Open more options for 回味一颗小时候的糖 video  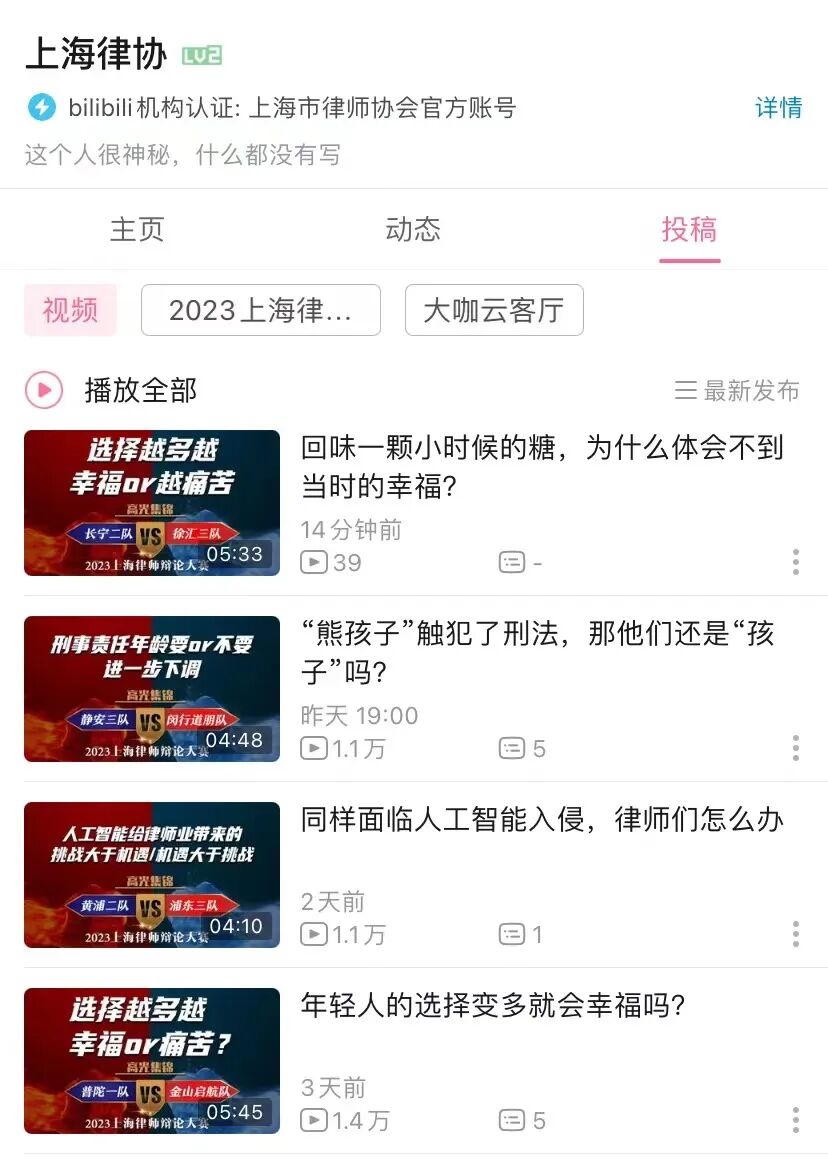pos(796,562)
